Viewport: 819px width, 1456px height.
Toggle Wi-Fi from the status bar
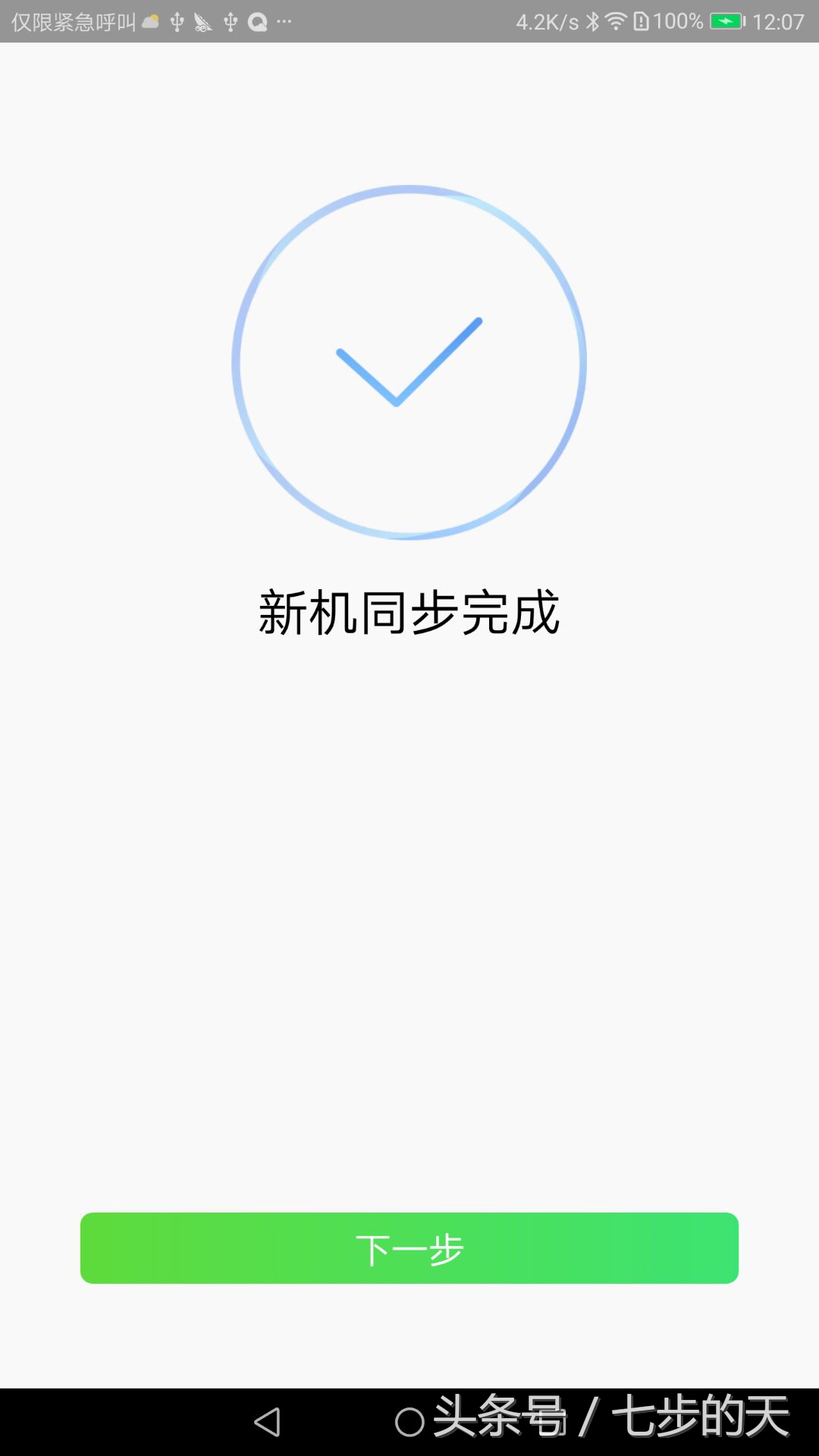coord(617,21)
